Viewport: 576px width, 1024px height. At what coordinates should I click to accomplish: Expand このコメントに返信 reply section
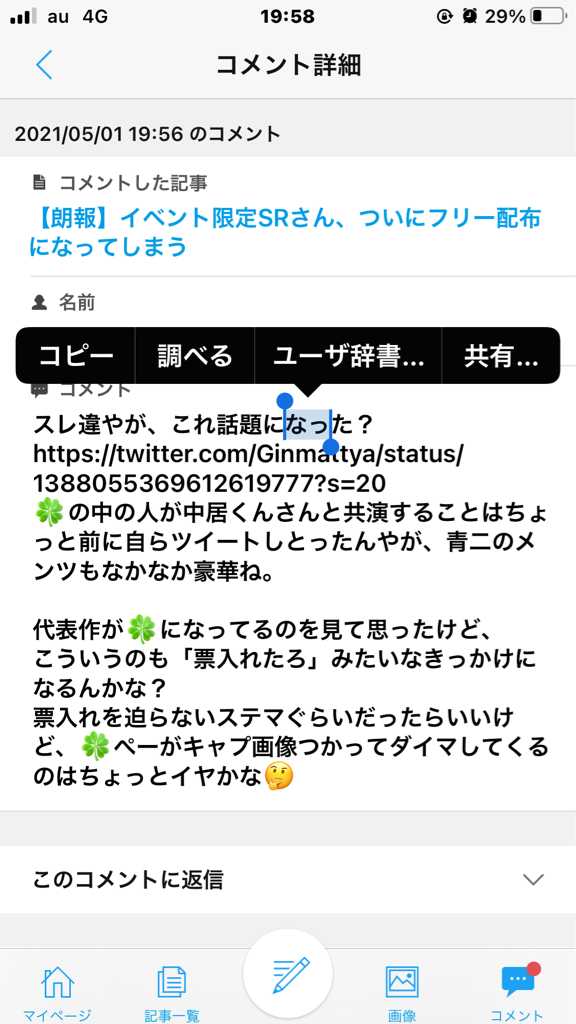click(288, 879)
